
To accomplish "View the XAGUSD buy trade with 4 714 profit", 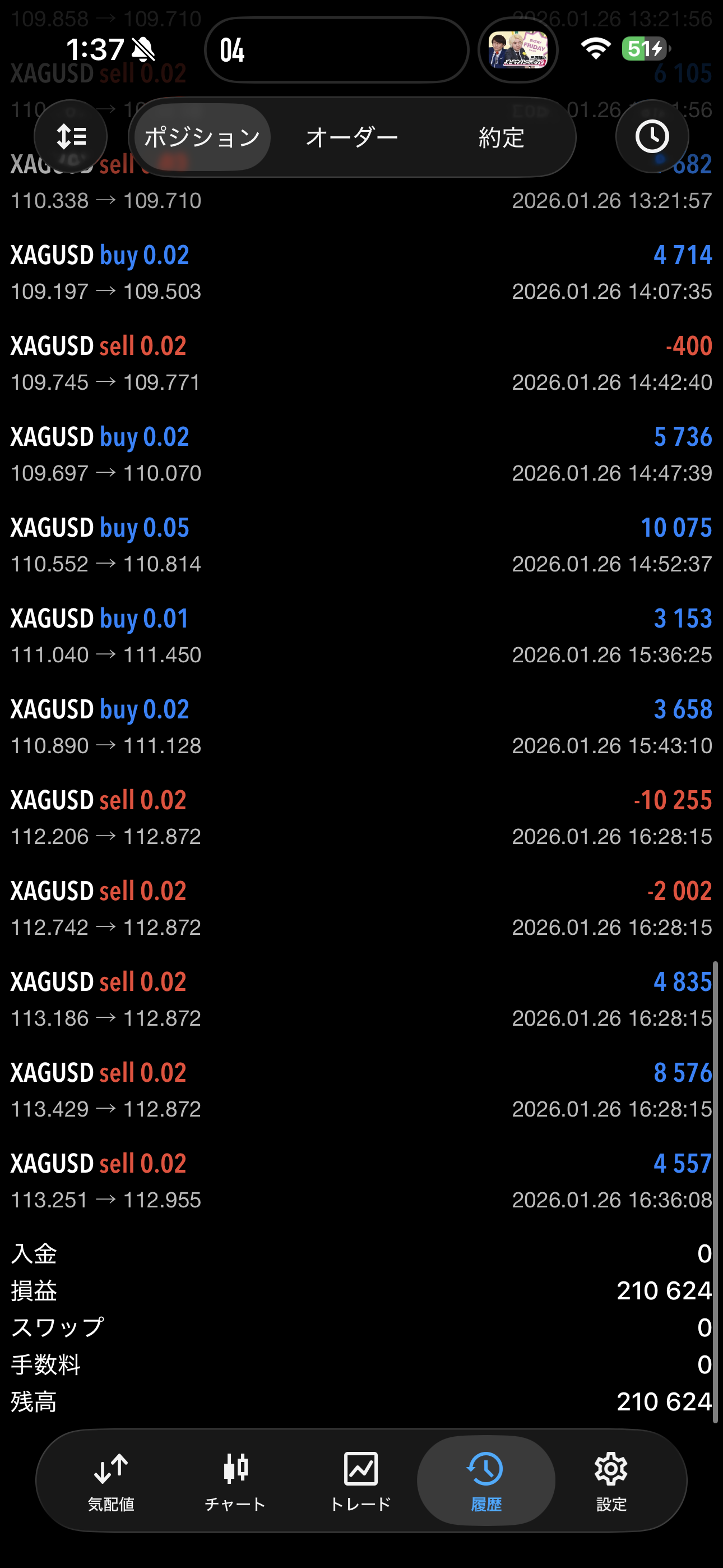I will pyautogui.click(x=361, y=272).
